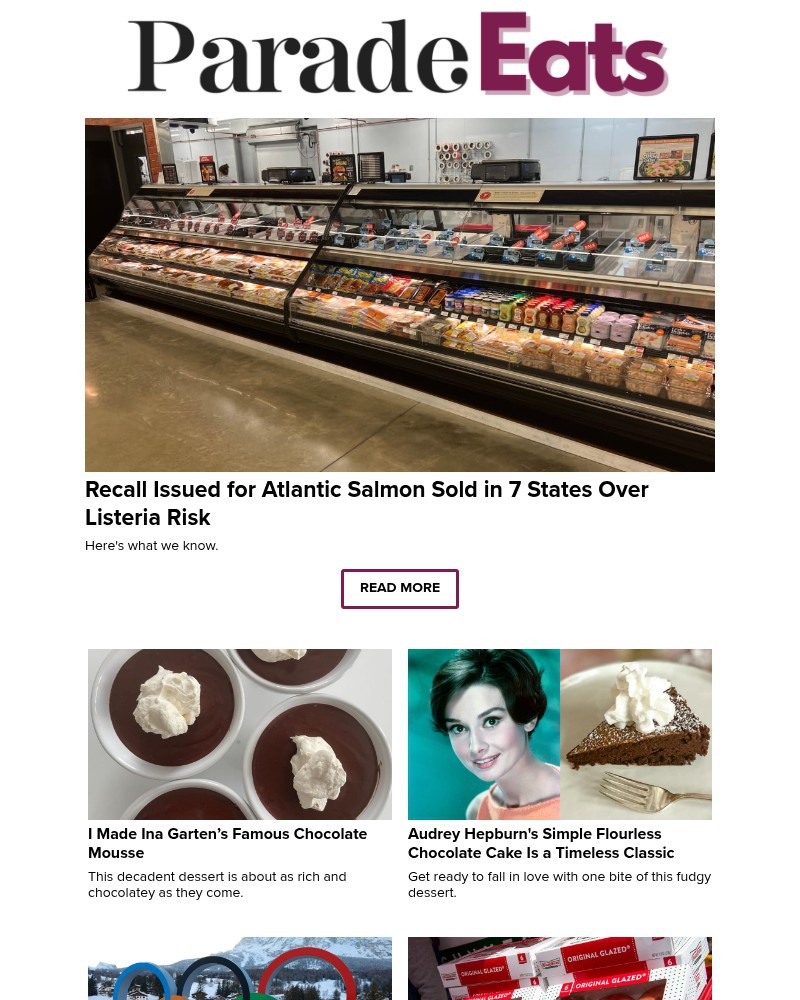Screen dimensions: 800x1000
Task: Open the Ina Garten chocolate mousse article
Action: coord(228,843)
